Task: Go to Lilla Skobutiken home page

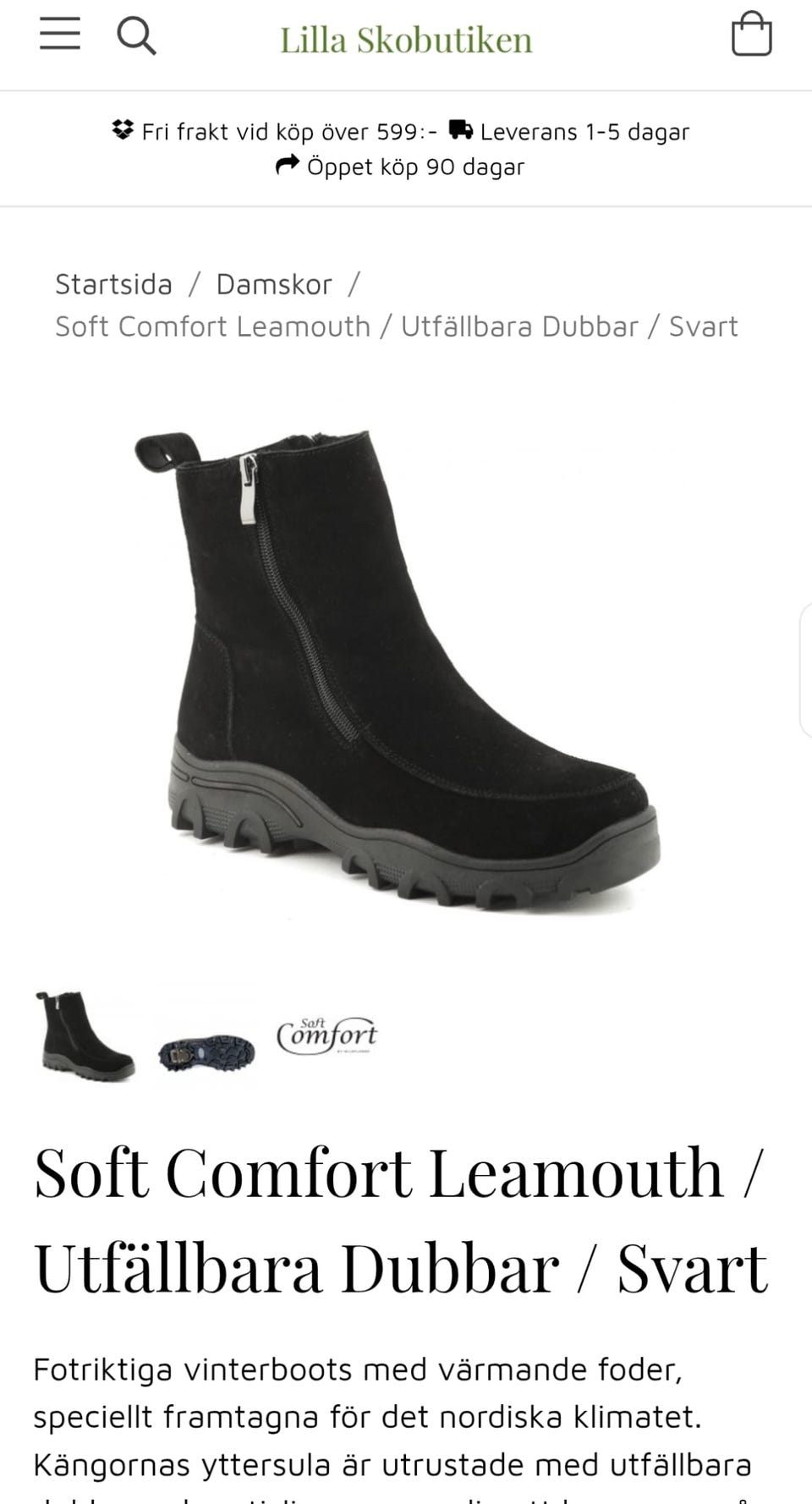Action: coord(406,40)
